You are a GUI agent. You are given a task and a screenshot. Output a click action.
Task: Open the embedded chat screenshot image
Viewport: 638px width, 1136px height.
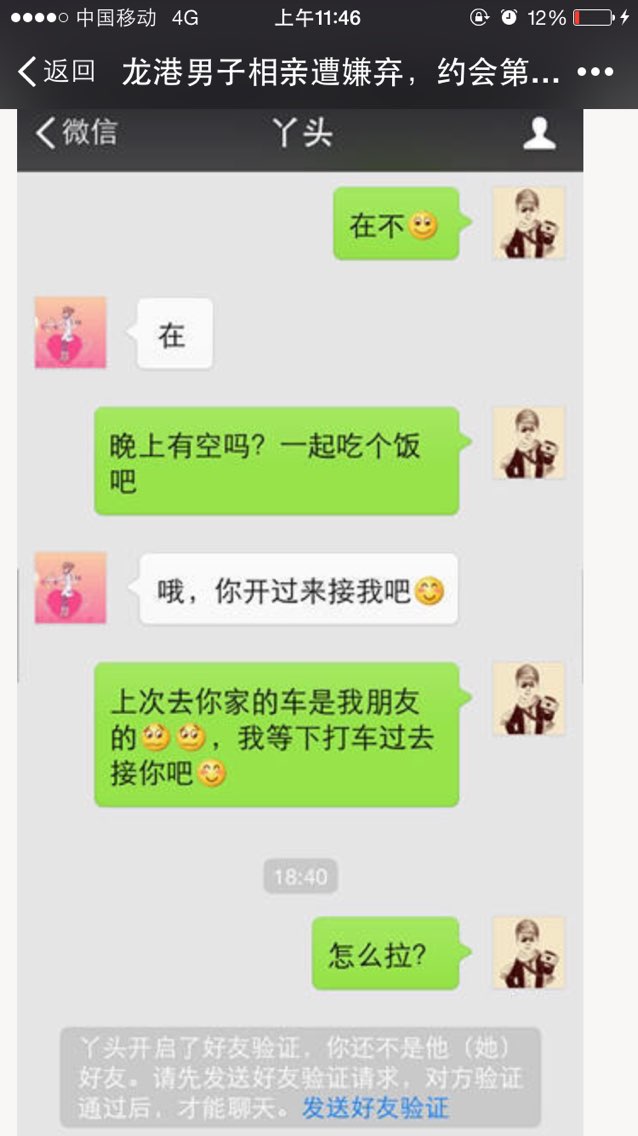pos(300,622)
